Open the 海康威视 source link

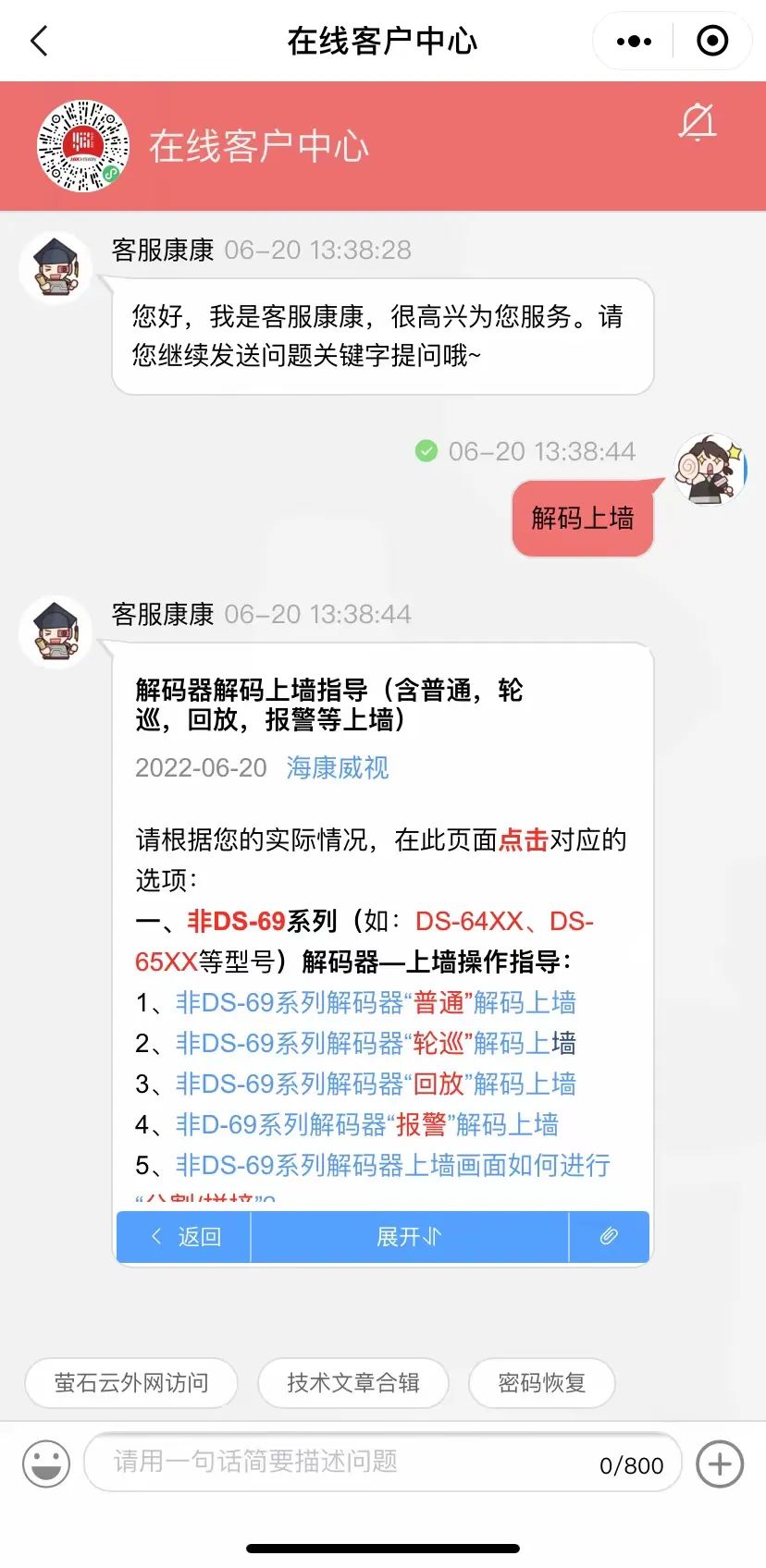click(x=338, y=767)
